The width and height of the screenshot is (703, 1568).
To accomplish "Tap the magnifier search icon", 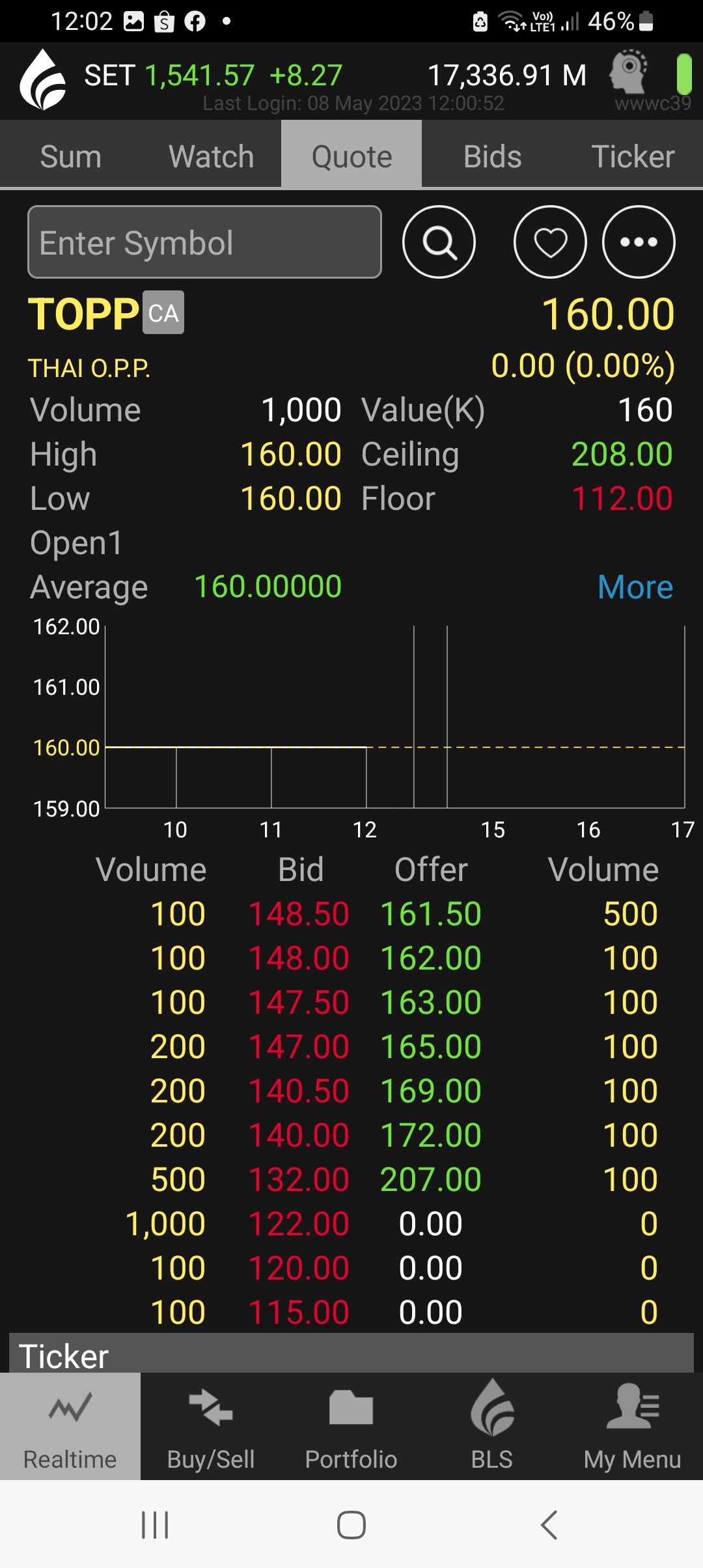I will pos(439,242).
